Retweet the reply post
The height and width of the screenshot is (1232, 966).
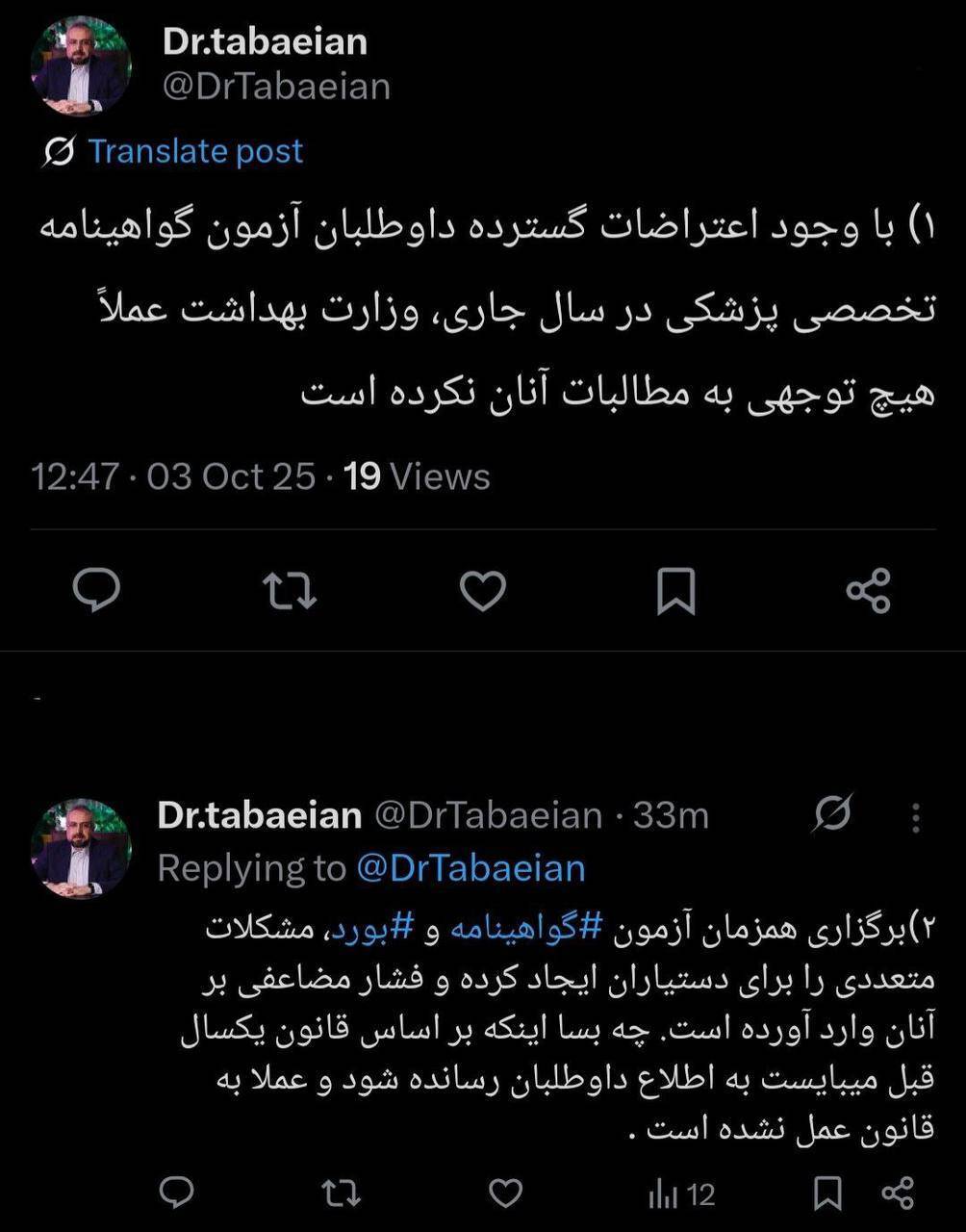339,1193
